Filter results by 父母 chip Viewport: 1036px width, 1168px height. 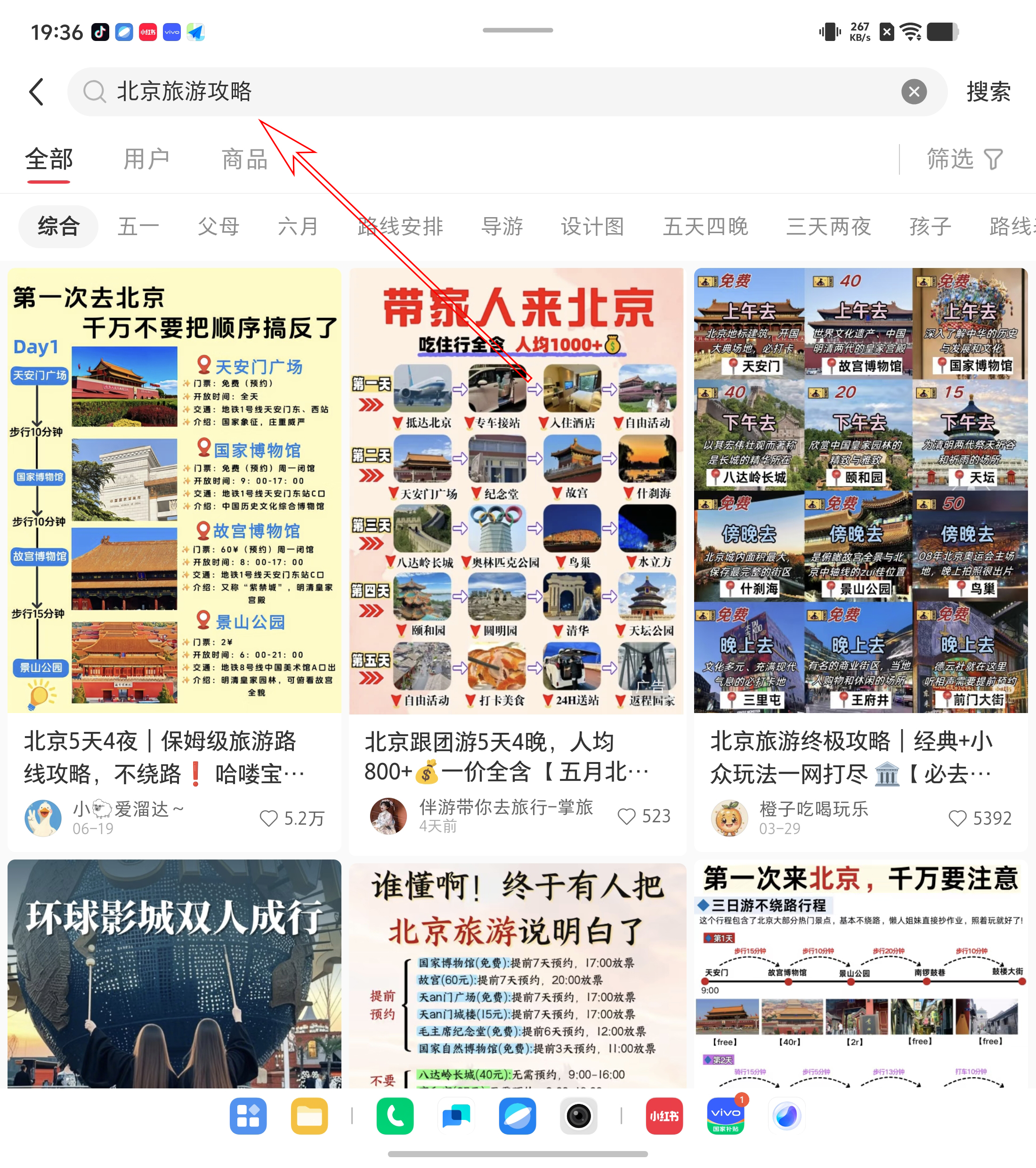pyautogui.click(x=219, y=226)
